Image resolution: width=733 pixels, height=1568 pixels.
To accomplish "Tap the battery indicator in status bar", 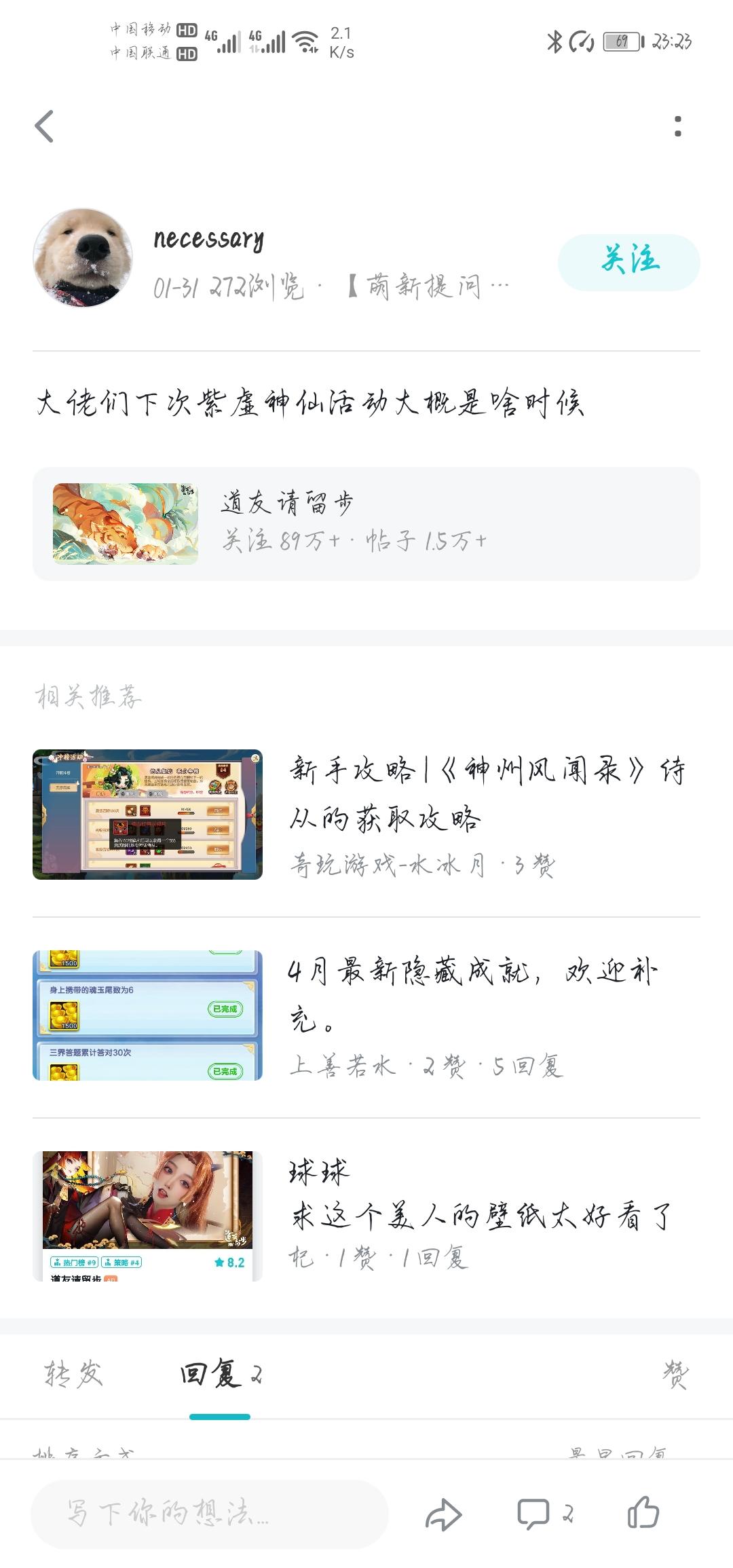I will click(621, 41).
